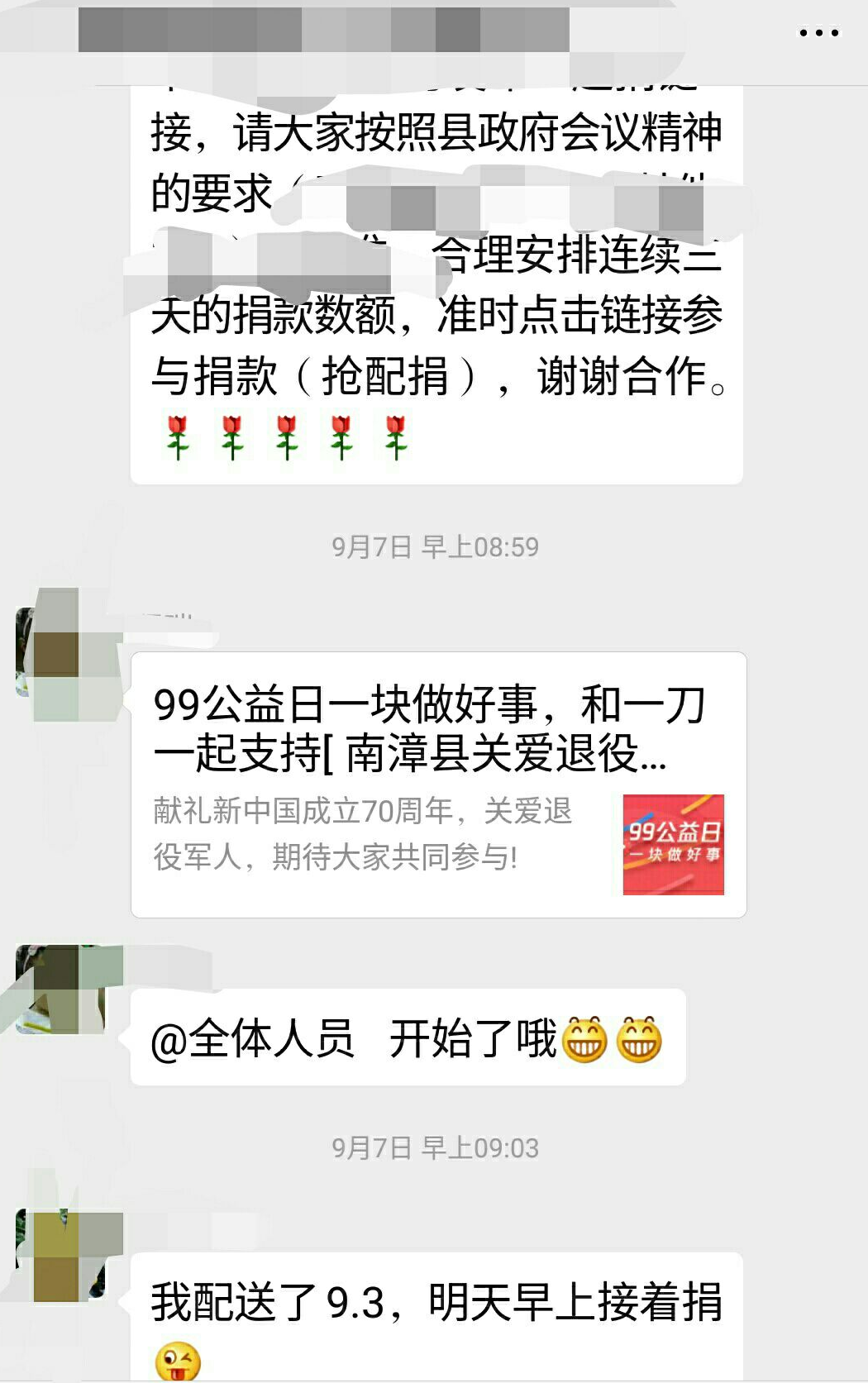Open the three-dot chat options menu

pyautogui.click(x=818, y=33)
